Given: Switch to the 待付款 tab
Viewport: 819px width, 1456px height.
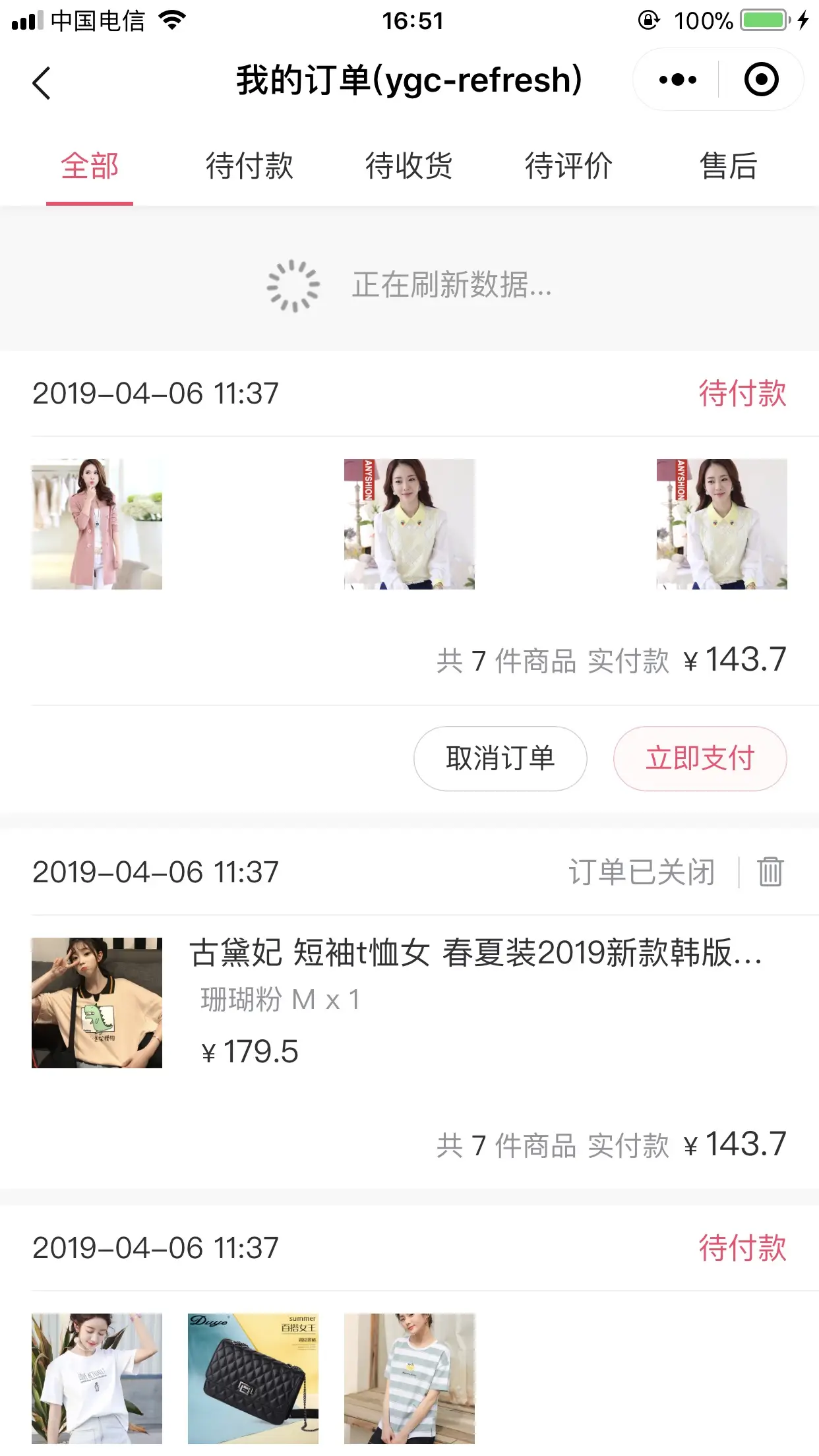Looking at the screenshot, I should (249, 166).
